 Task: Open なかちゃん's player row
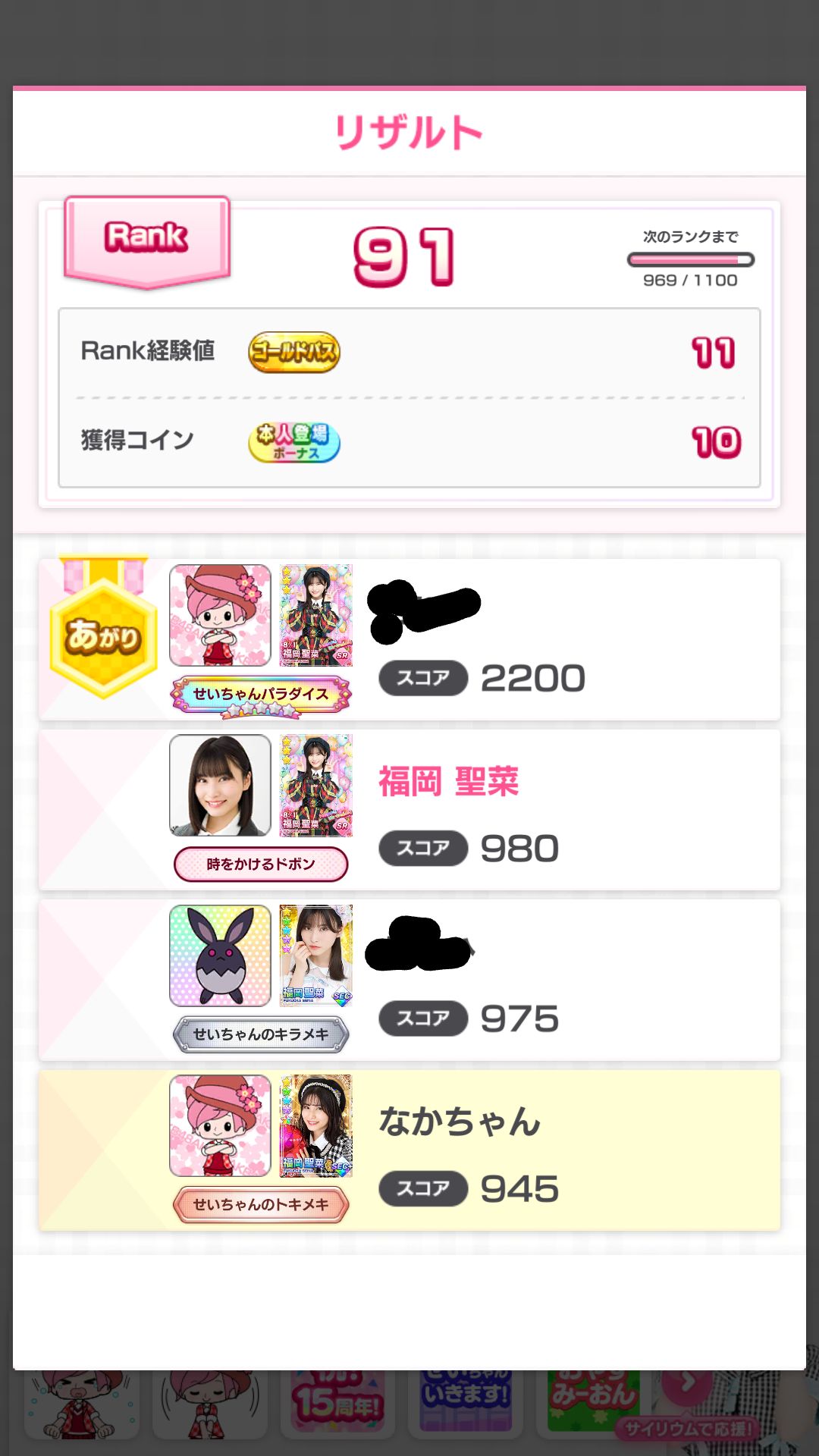click(x=409, y=1150)
